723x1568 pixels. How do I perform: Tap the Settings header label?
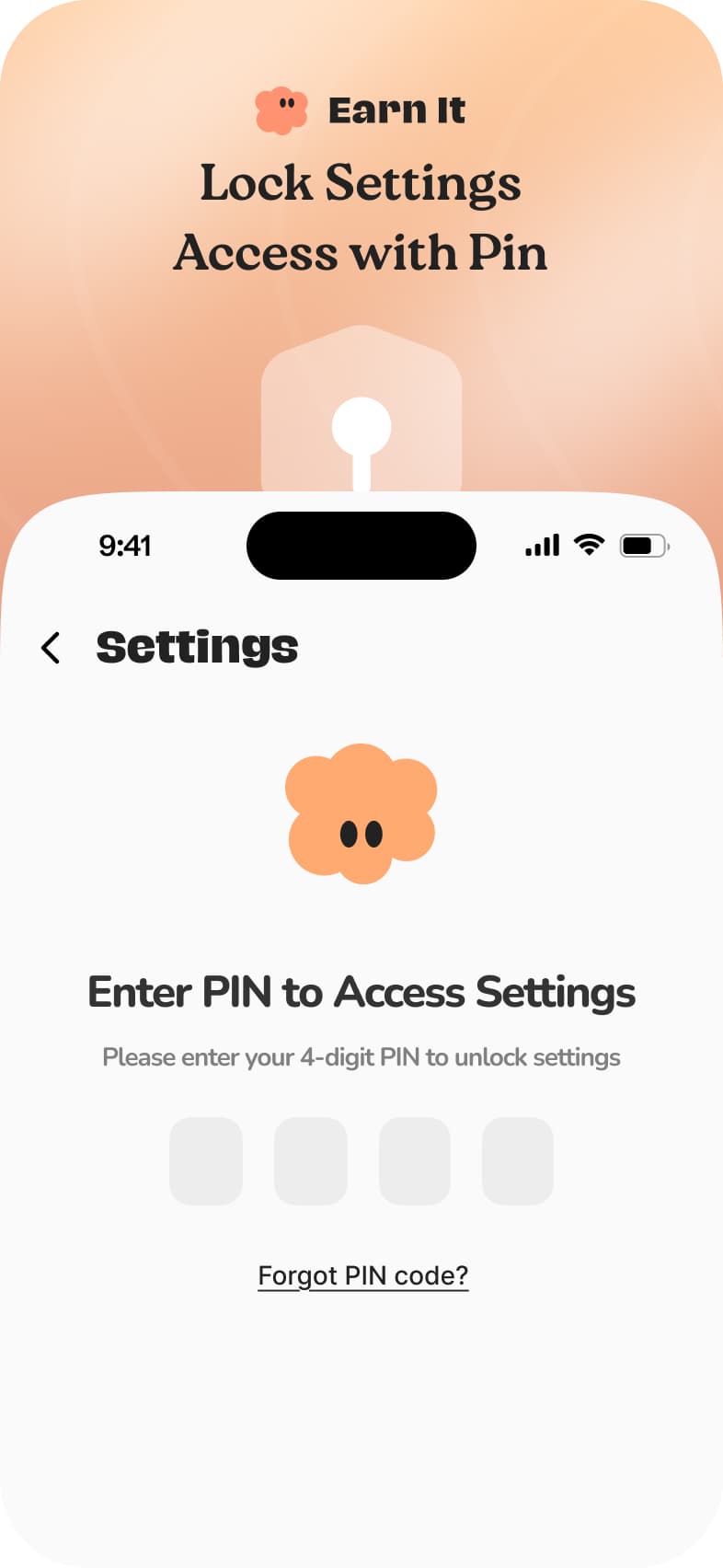[196, 648]
